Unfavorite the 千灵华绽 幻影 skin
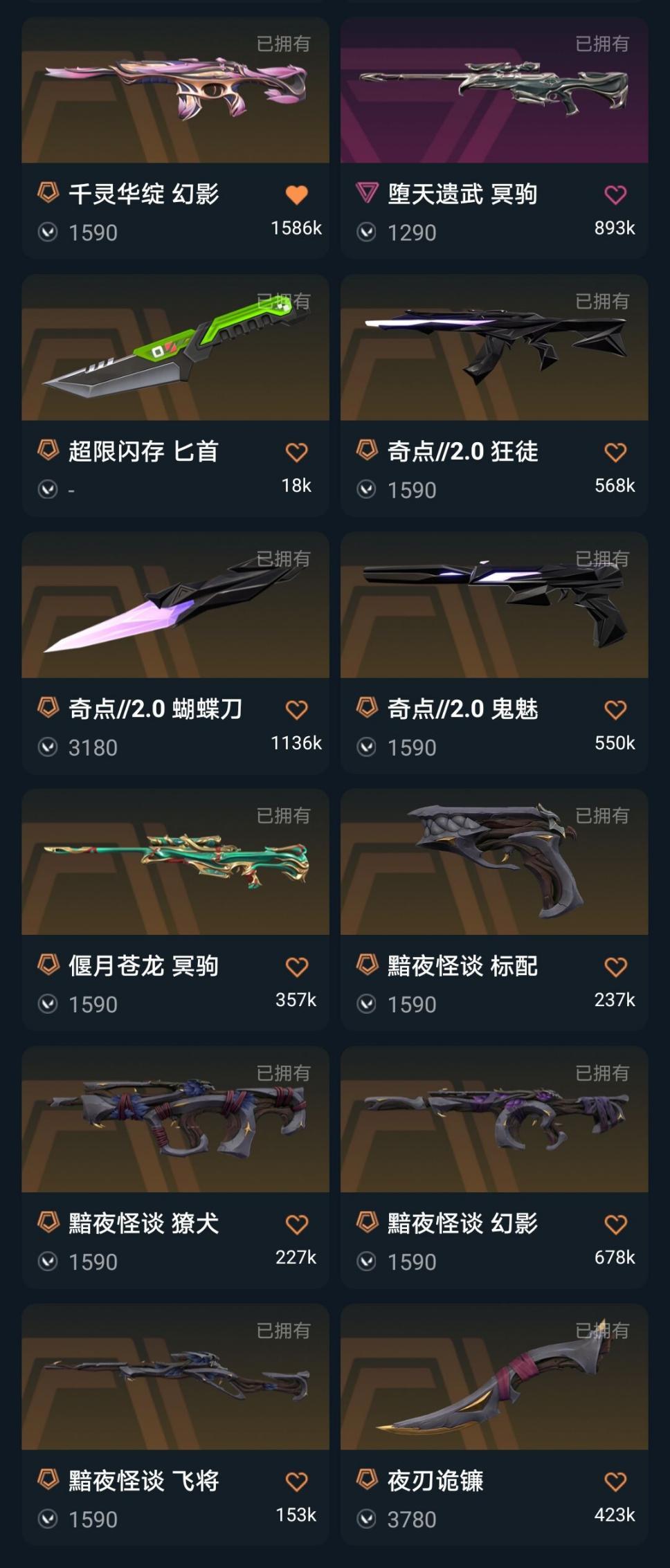 pyautogui.click(x=296, y=195)
